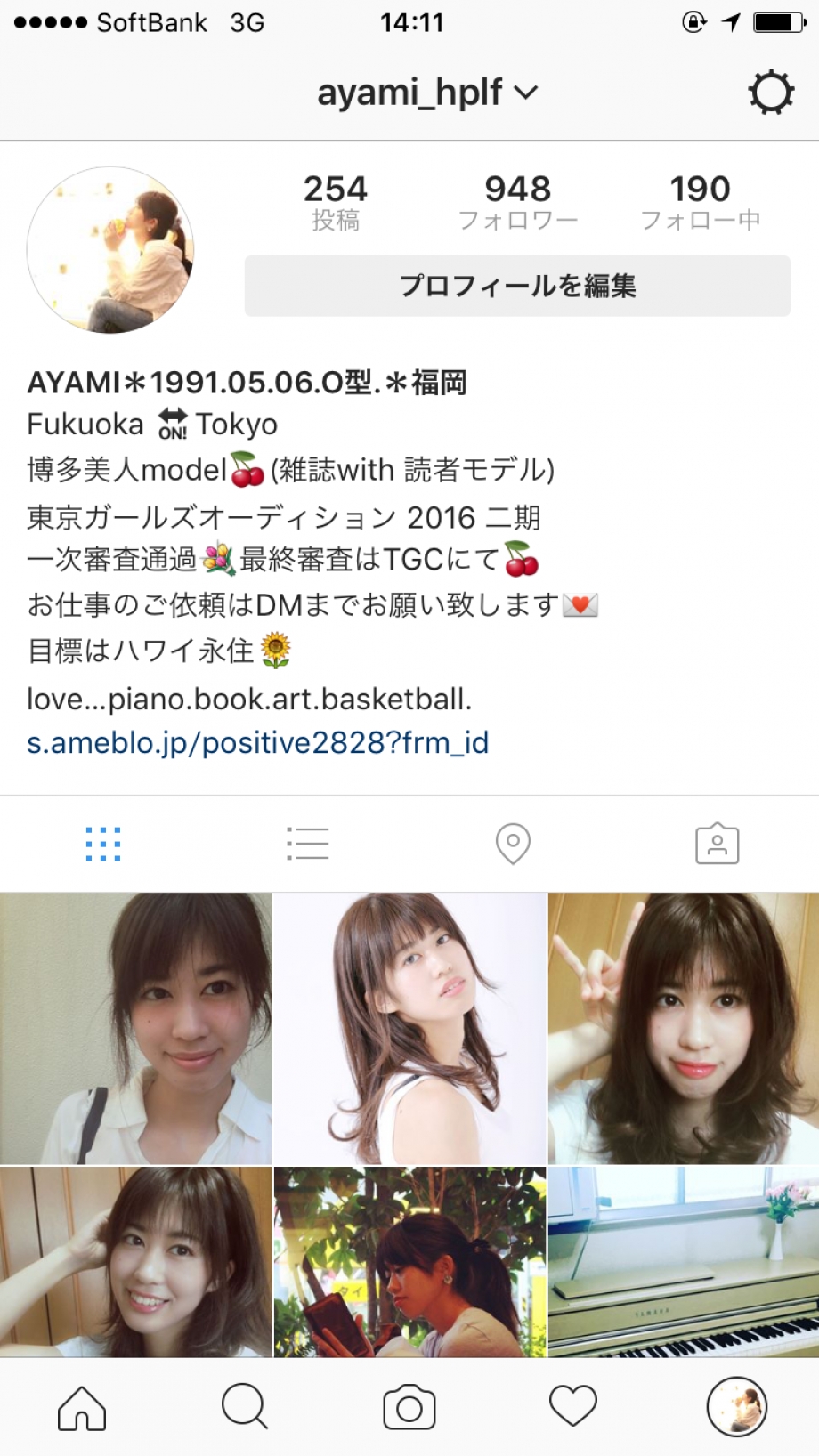Image resolution: width=819 pixels, height=1456 pixels.
Task: Open the post of woman reading outdoors
Action: click(409, 1262)
